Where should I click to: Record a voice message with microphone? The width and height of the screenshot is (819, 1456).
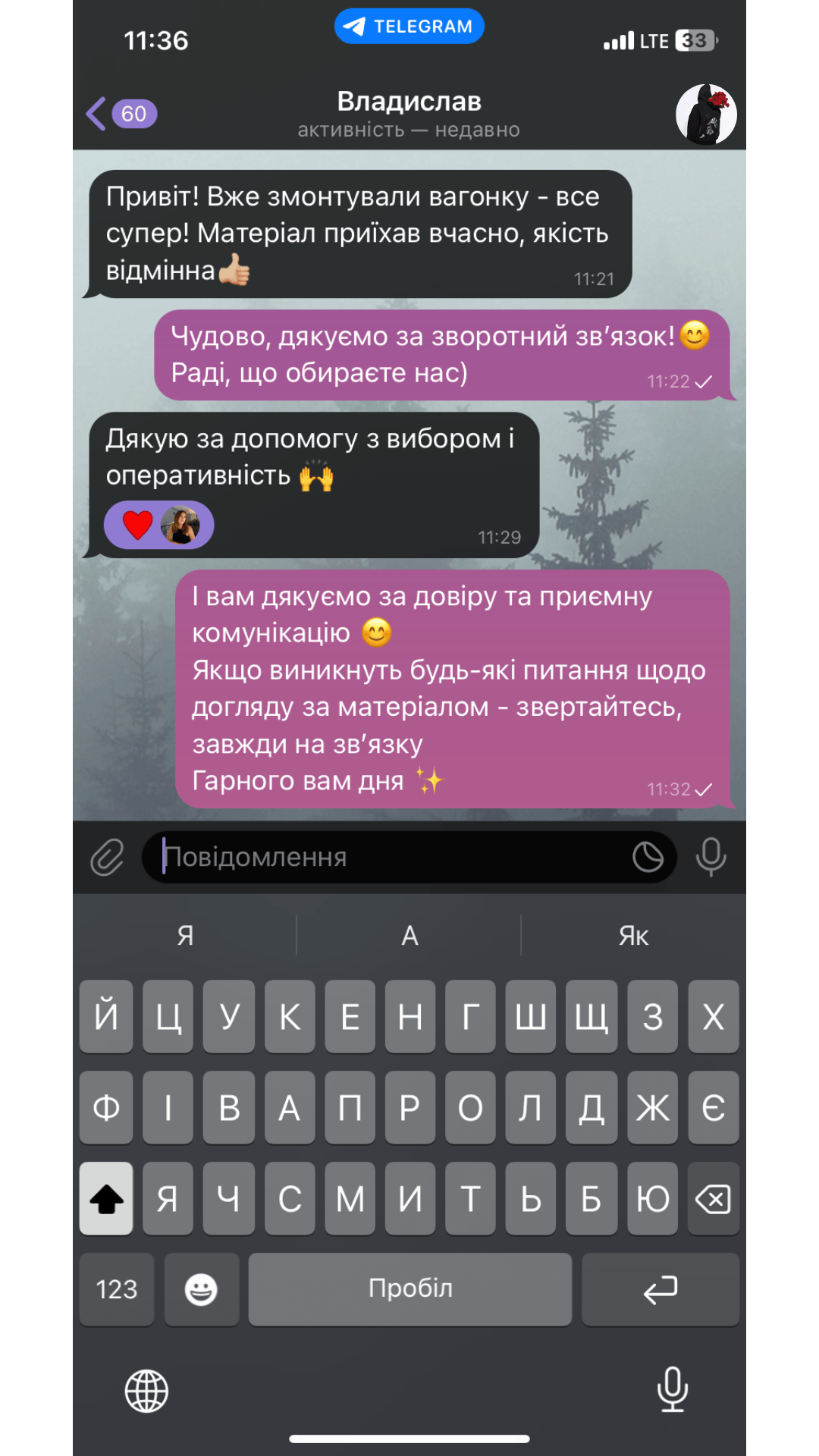[x=711, y=858]
